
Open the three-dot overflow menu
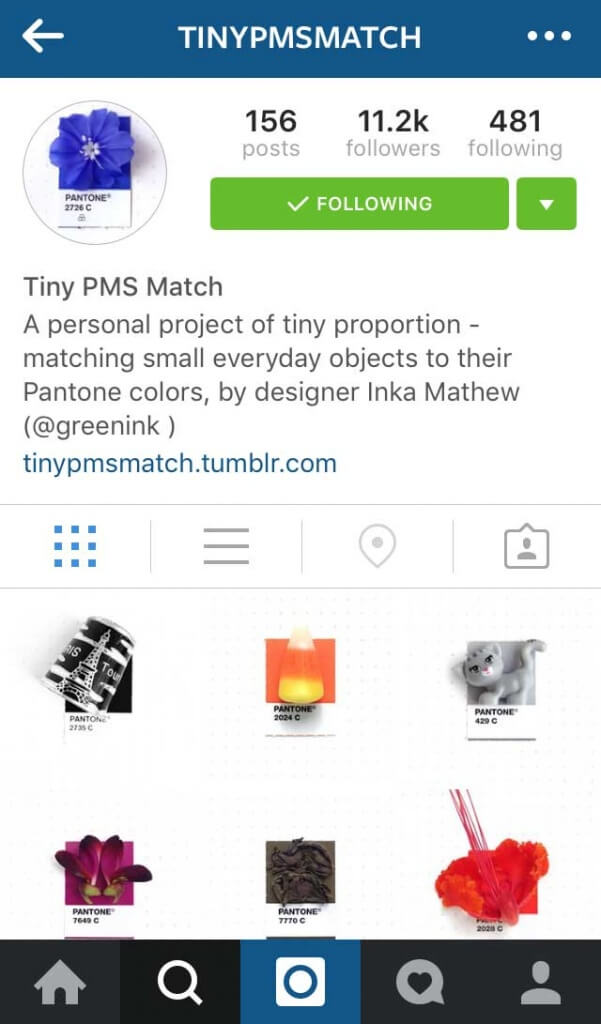549,37
